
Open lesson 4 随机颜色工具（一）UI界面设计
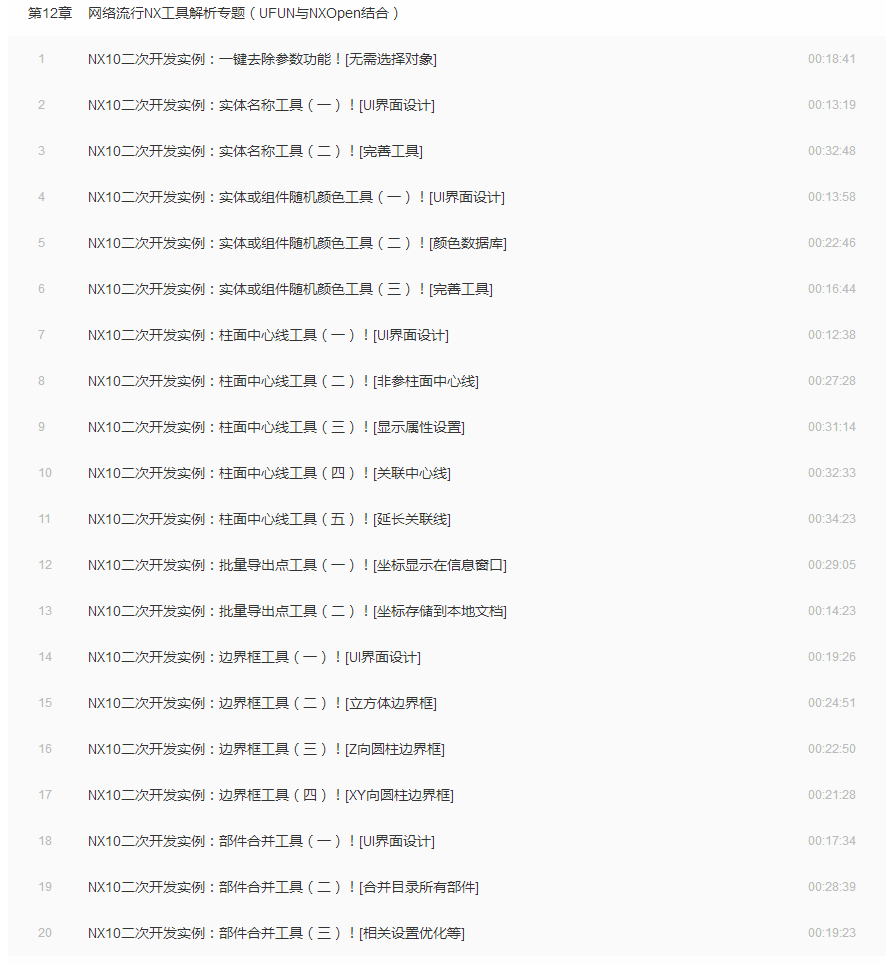pos(296,197)
